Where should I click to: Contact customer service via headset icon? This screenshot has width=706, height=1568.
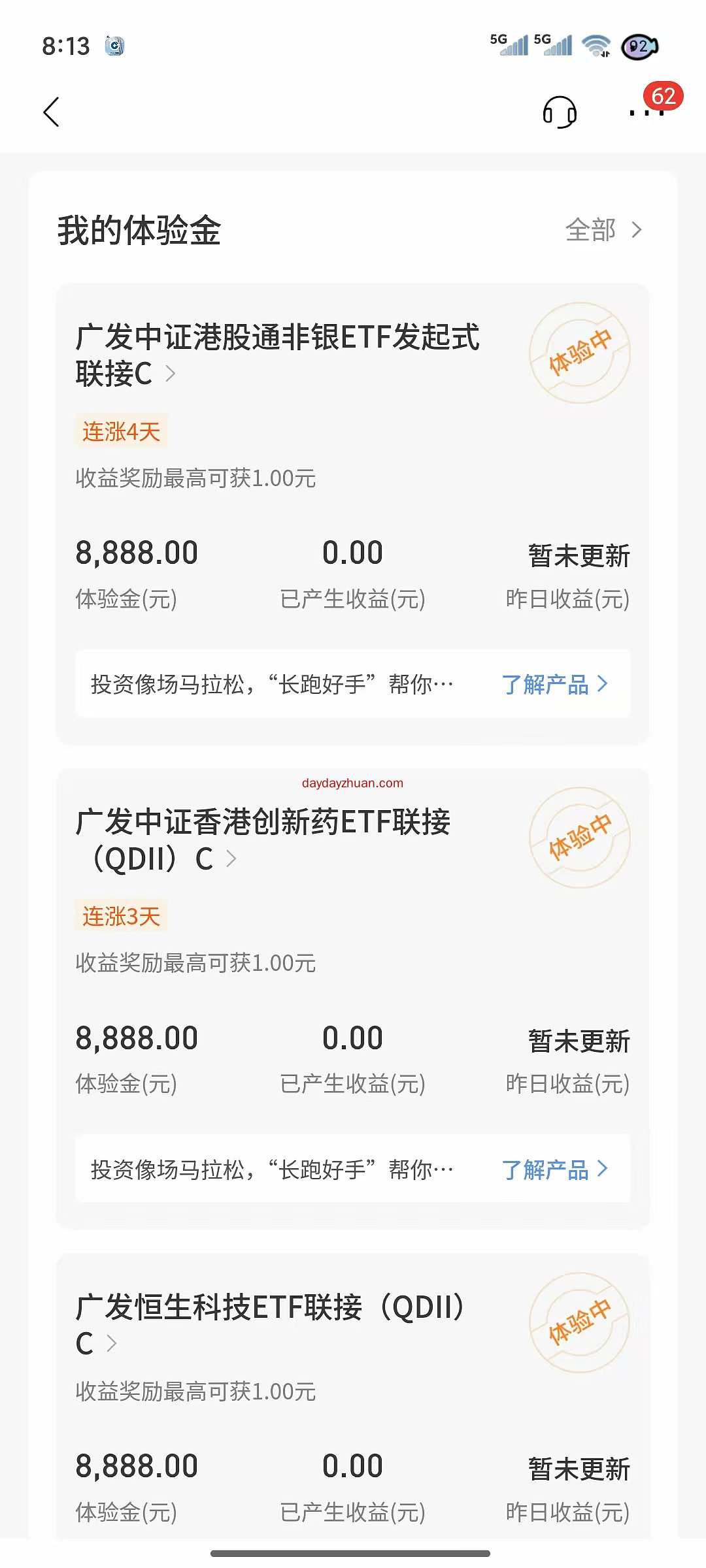(560, 112)
